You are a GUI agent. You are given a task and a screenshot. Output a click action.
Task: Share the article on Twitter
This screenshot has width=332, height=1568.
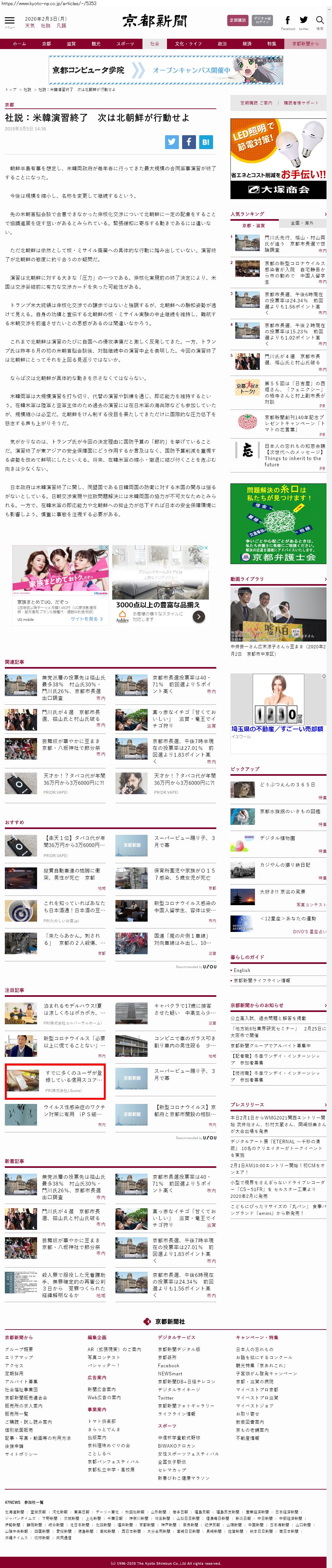pos(172,142)
